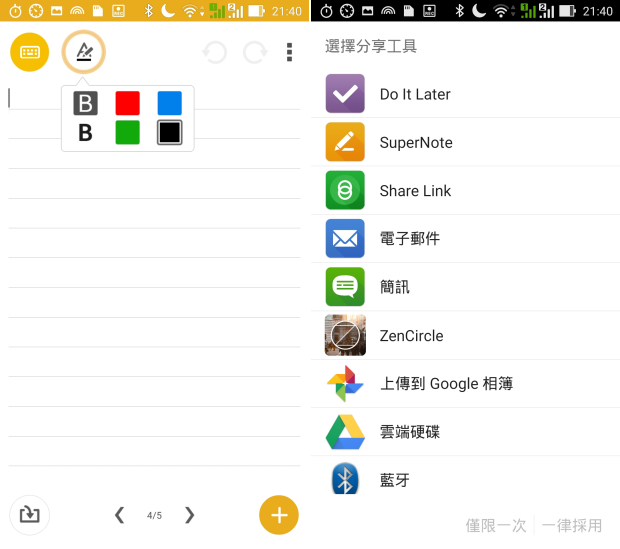The height and width of the screenshot is (549, 620).
Task: Select the red color swatch
Action: click(127, 103)
